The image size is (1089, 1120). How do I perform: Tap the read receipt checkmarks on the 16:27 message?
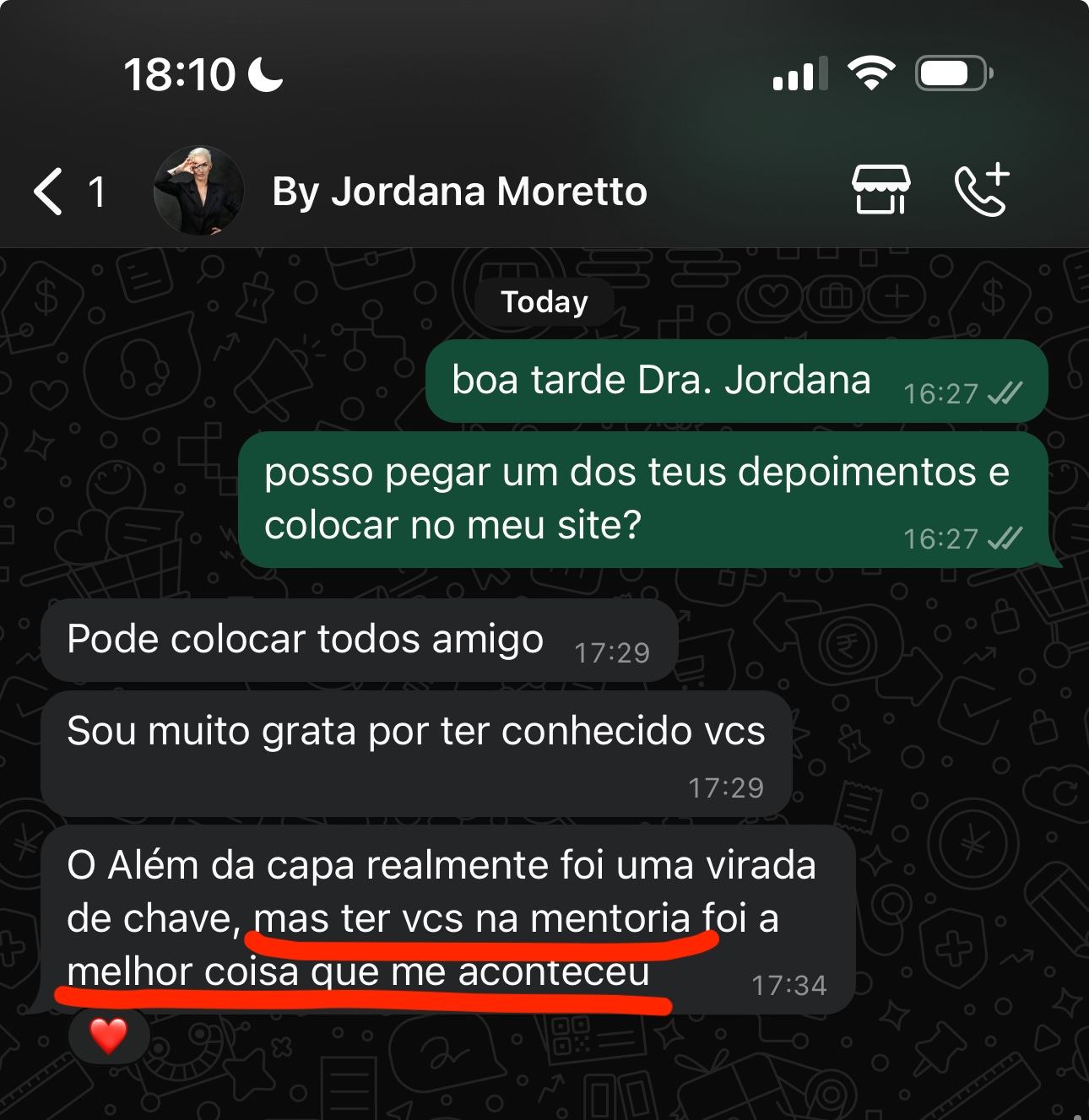(x=1006, y=390)
